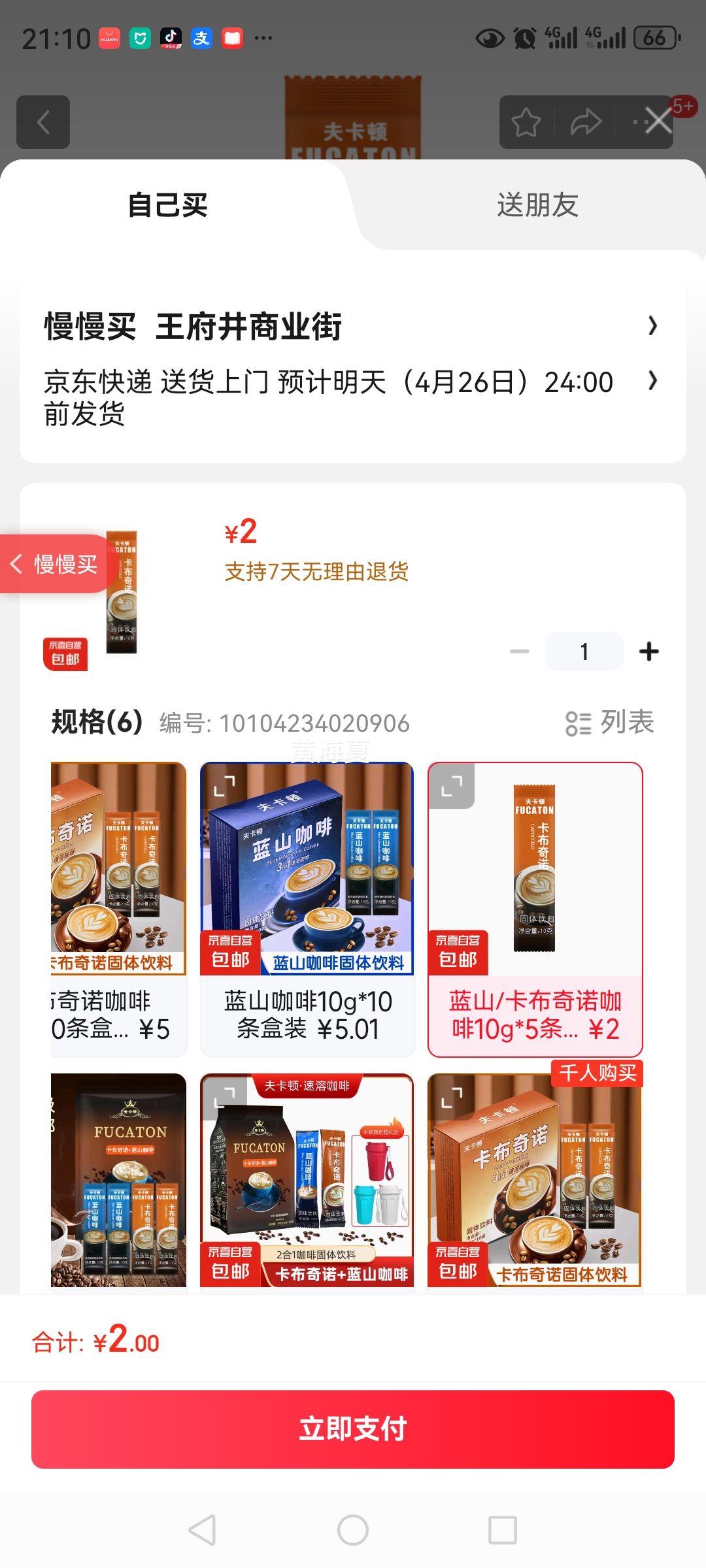Open the 王府井商业街 delivery address row

[x=353, y=326]
